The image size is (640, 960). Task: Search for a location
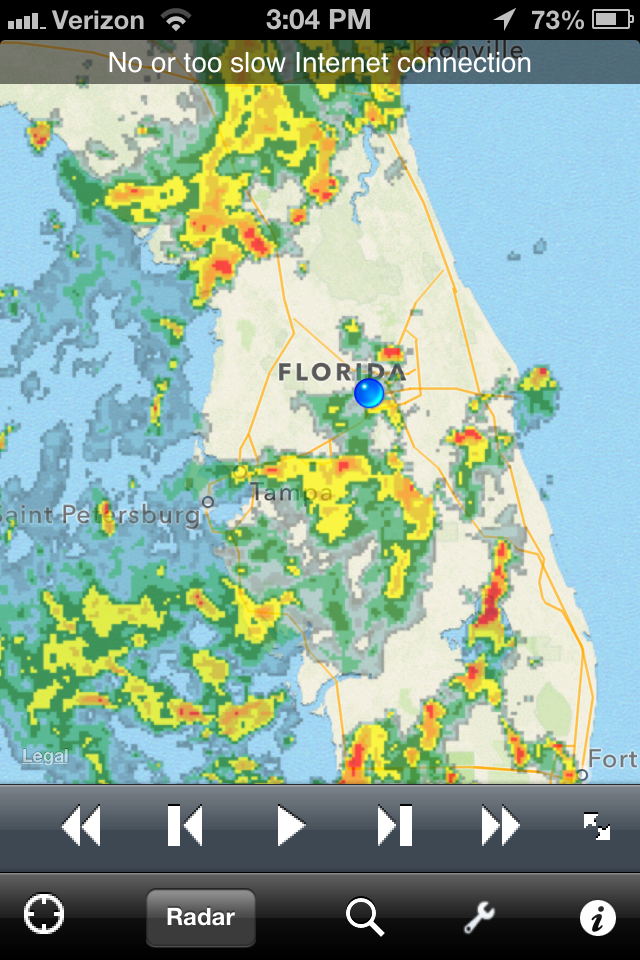click(x=365, y=916)
